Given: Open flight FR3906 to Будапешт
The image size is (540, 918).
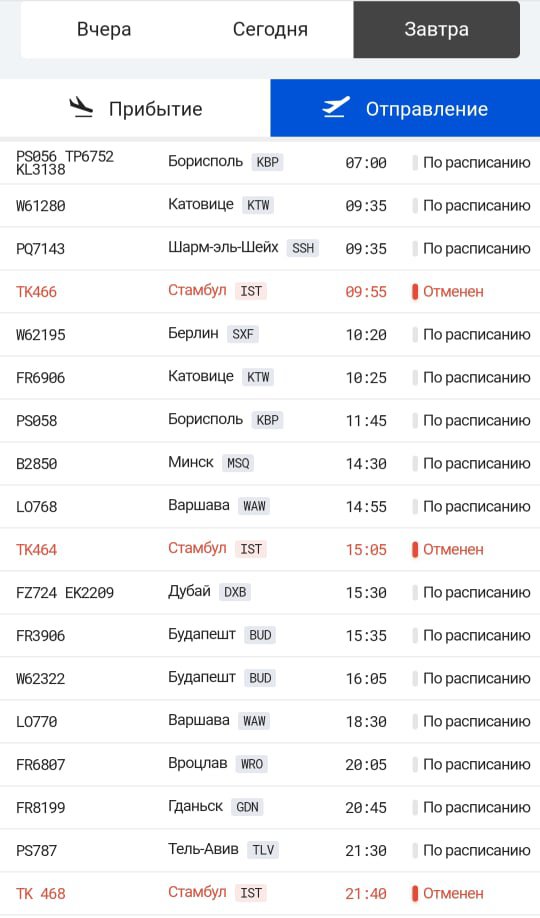Looking at the screenshot, I should 270,636.
